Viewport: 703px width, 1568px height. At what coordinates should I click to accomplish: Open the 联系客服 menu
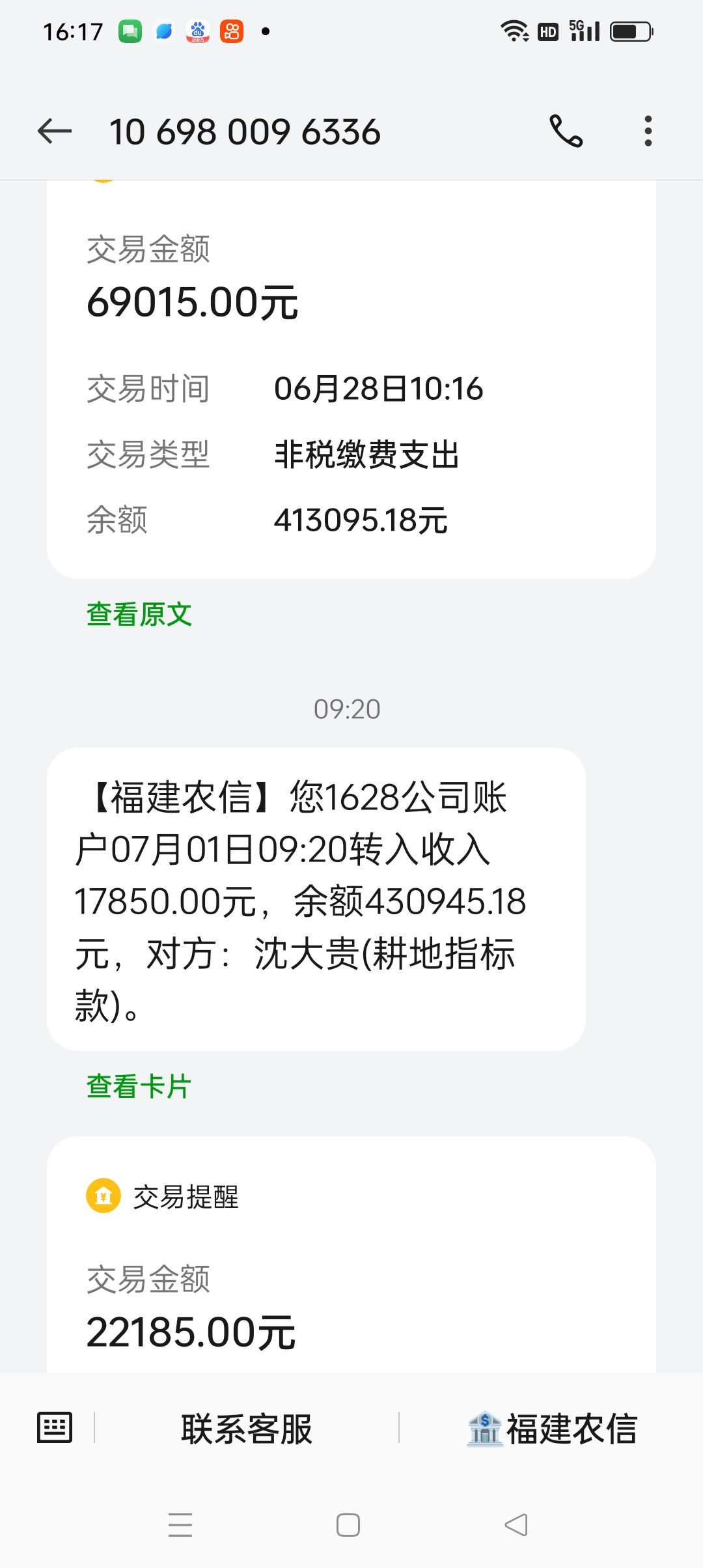(247, 1429)
